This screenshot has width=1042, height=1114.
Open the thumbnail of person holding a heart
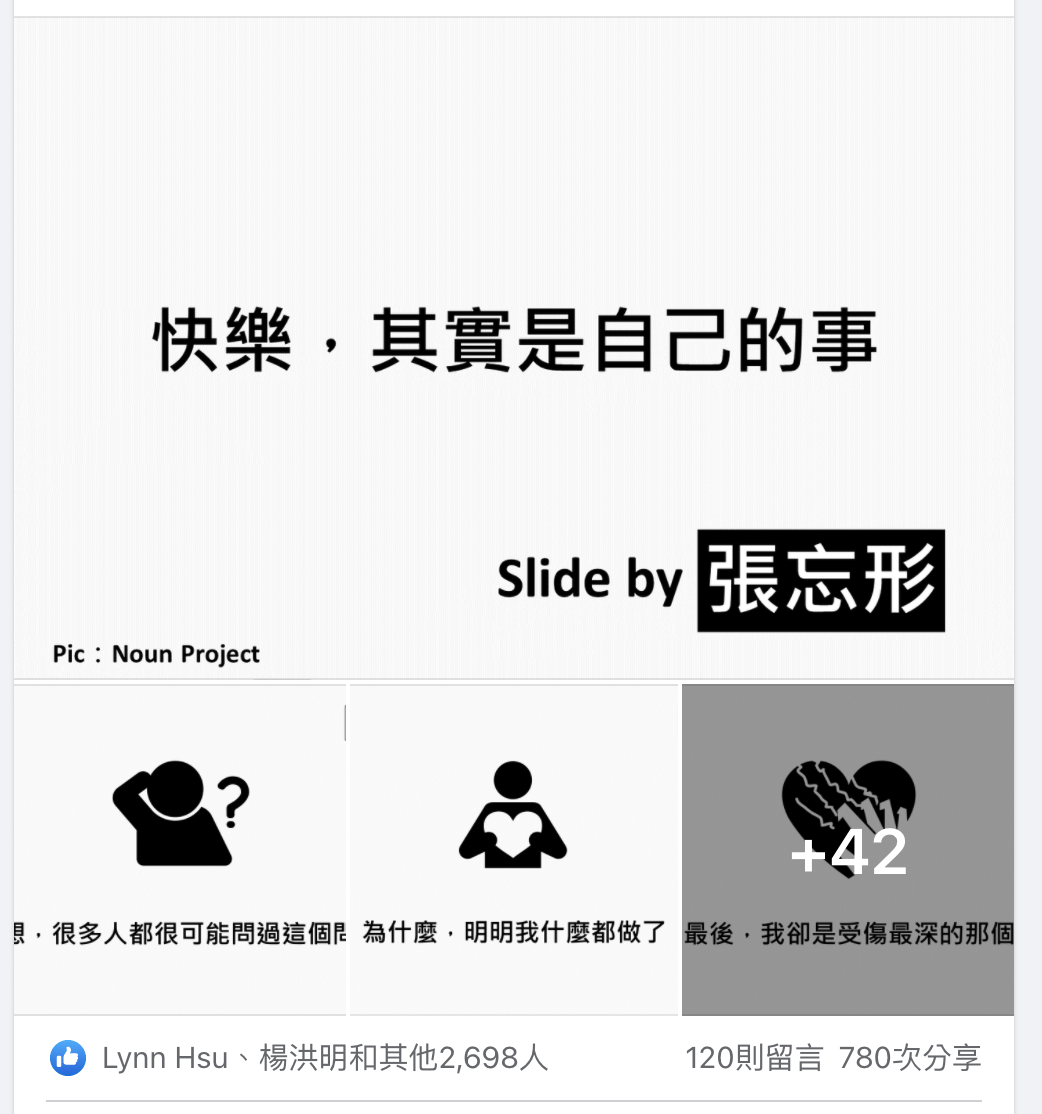click(x=514, y=850)
